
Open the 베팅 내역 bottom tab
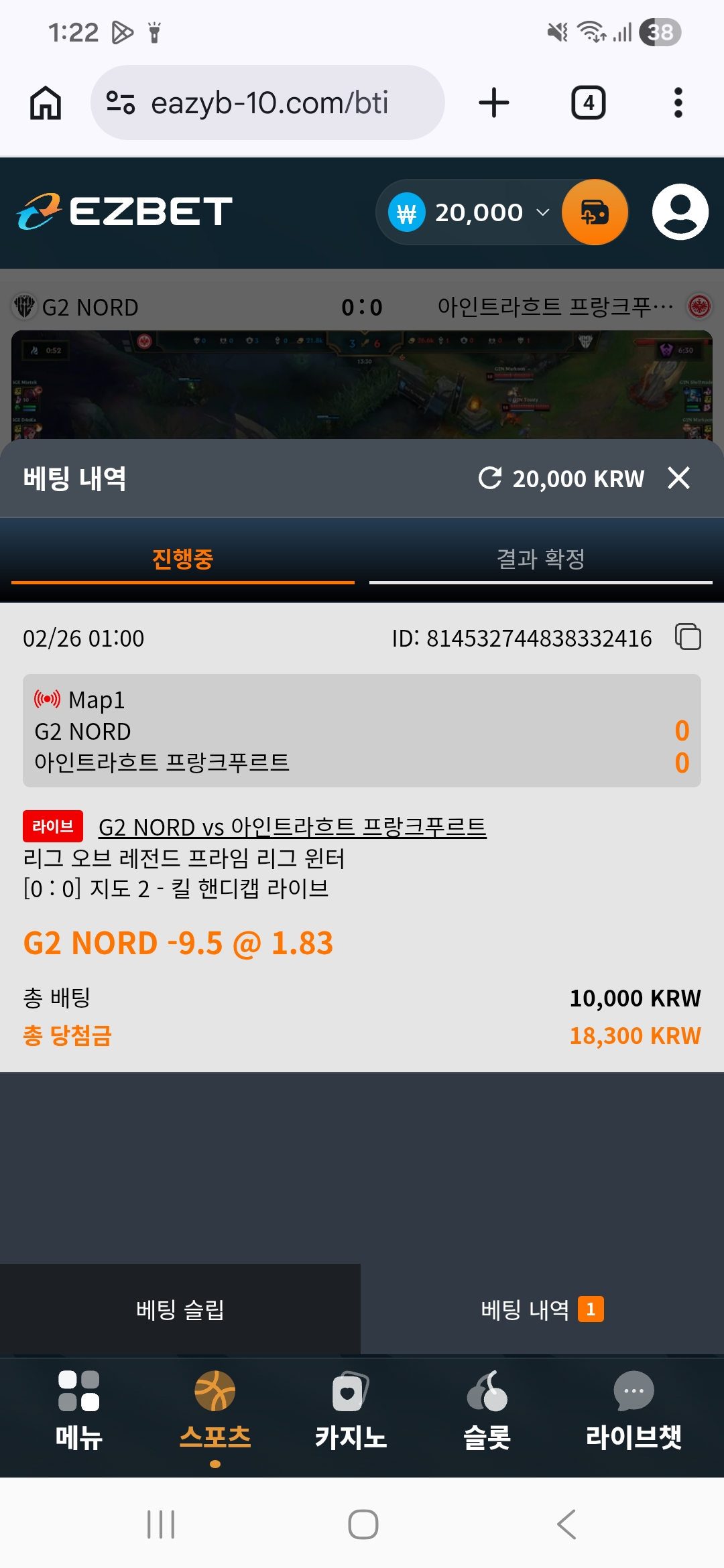[x=542, y=1309]
